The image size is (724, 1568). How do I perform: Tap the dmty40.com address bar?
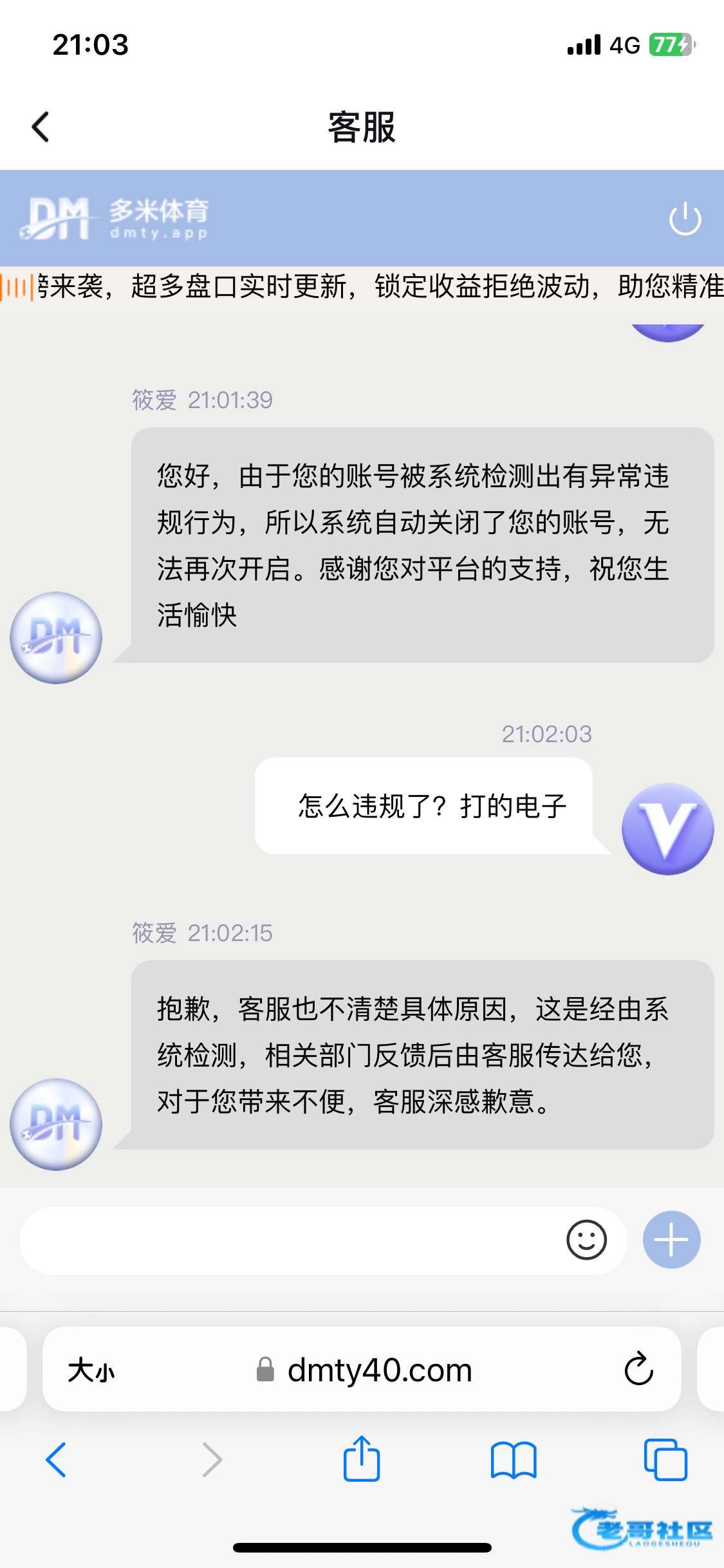tap(379, 1370)
